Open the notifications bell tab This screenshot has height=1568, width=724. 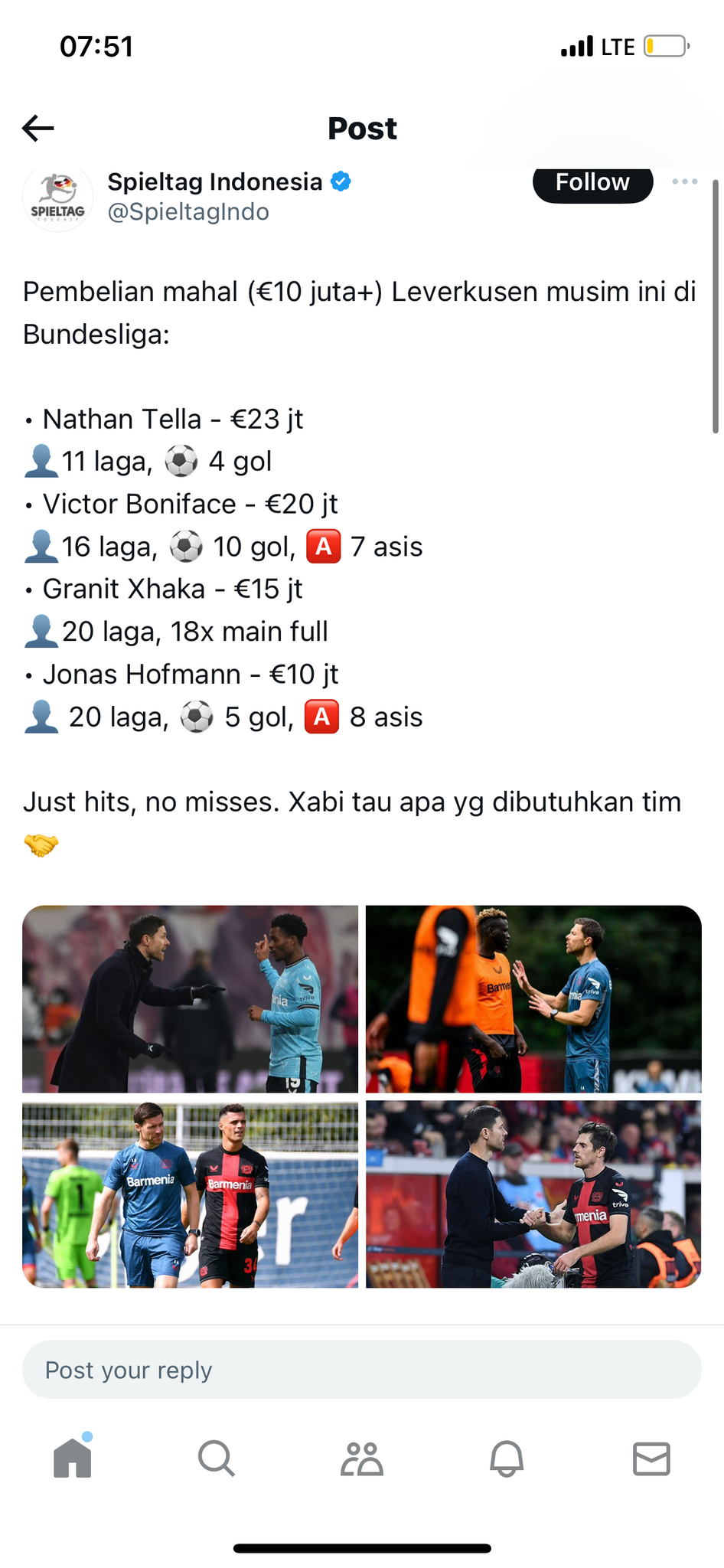pos(507,1458)
